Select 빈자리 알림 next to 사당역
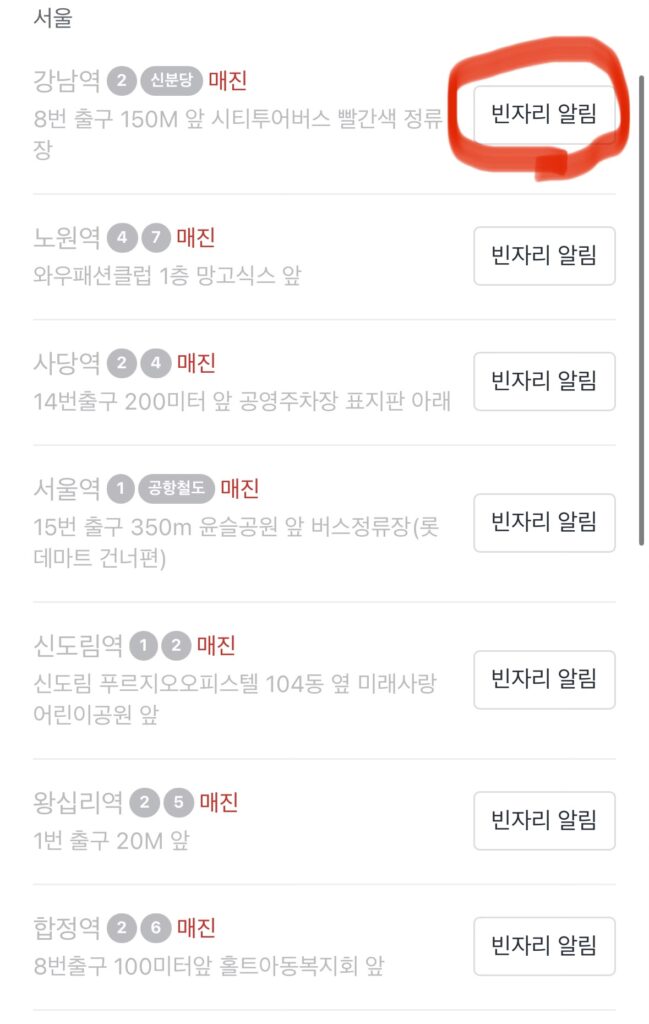Viewport: 649px width, 1024px height. pos(543,381)
